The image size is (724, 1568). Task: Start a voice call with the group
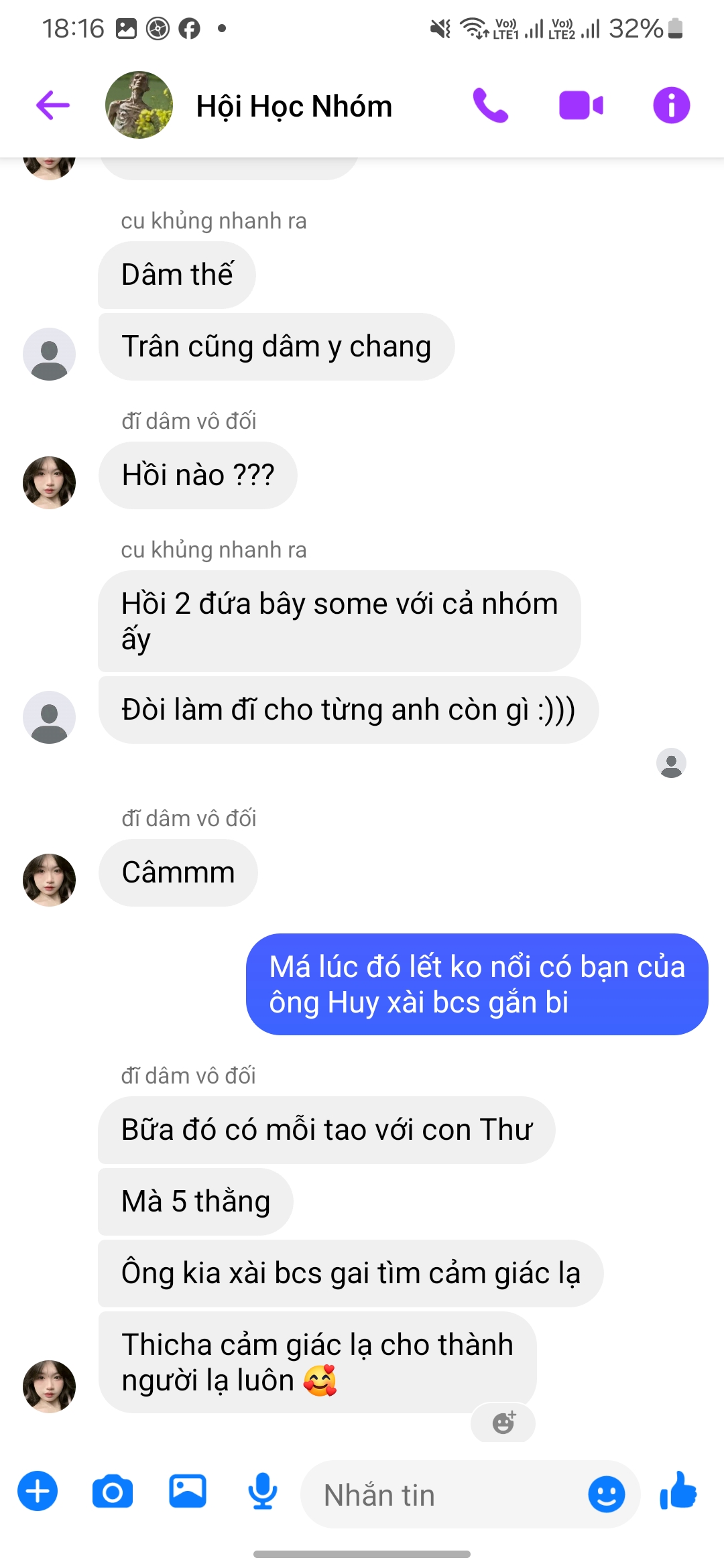click(x=491, y=105)
